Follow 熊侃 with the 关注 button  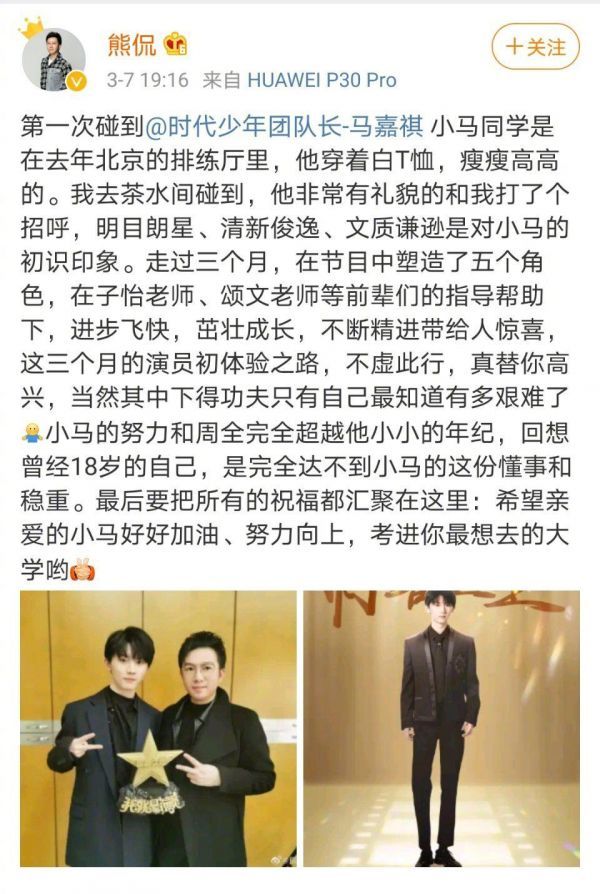click(536, 47)
